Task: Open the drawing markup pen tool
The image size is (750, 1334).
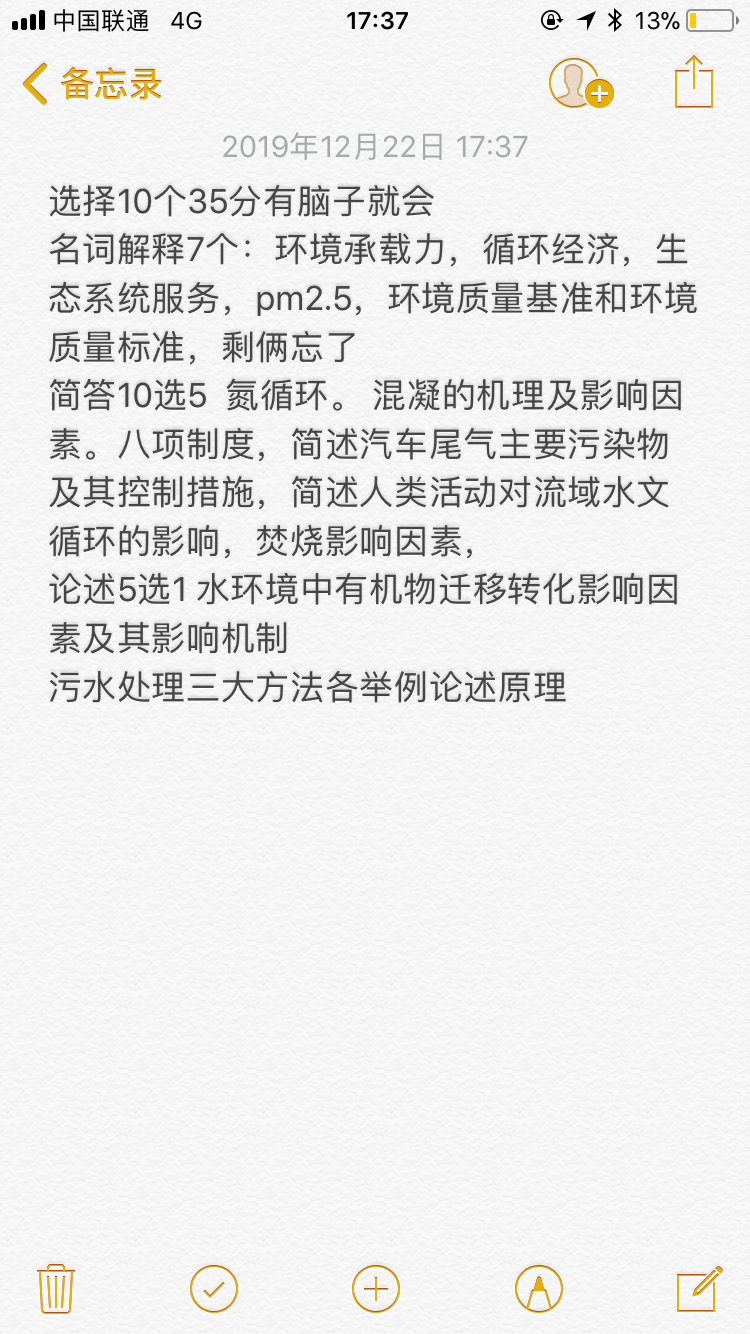Action: [x=538, y=1288]
